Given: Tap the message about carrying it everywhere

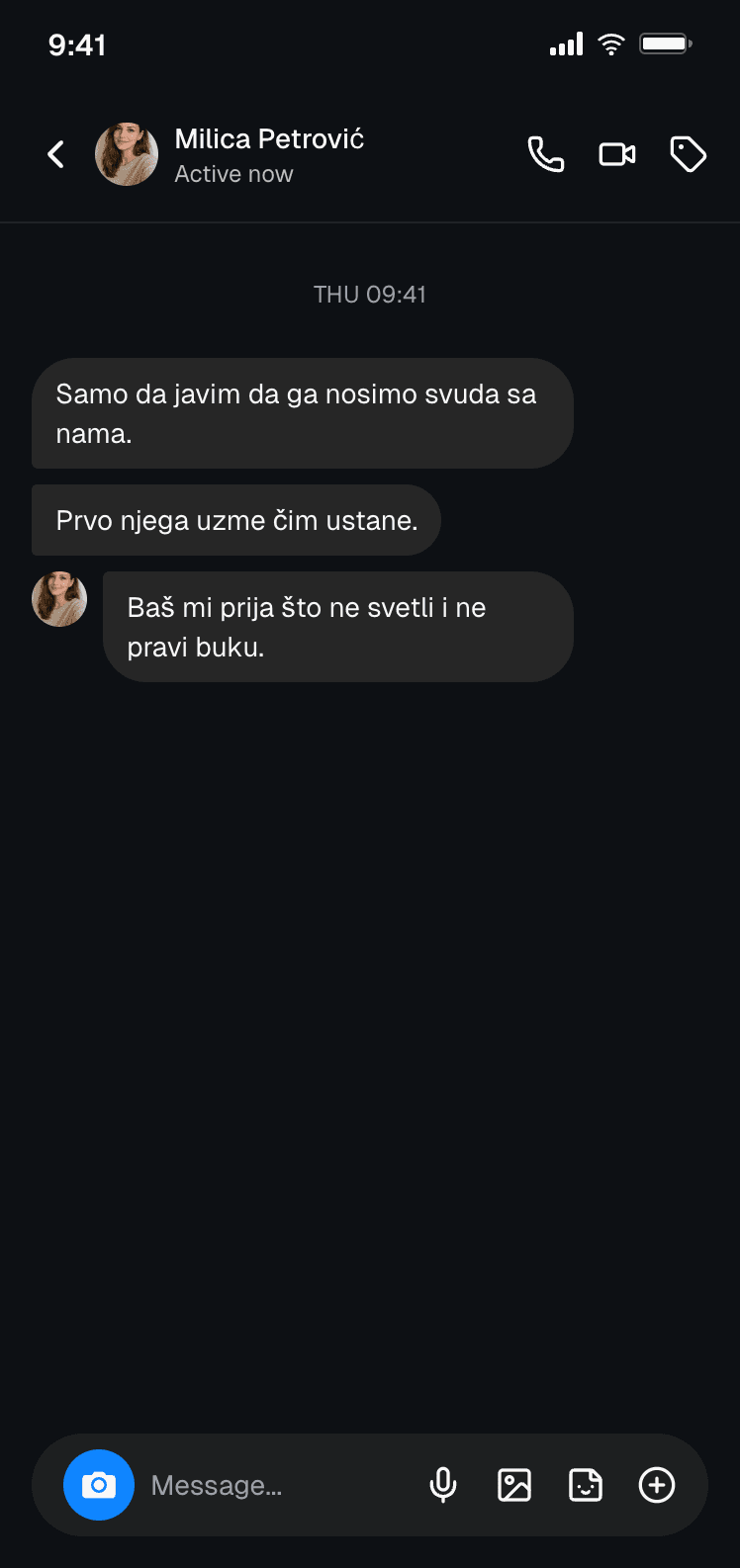Looking at the screenshot, I should [302, 413].
